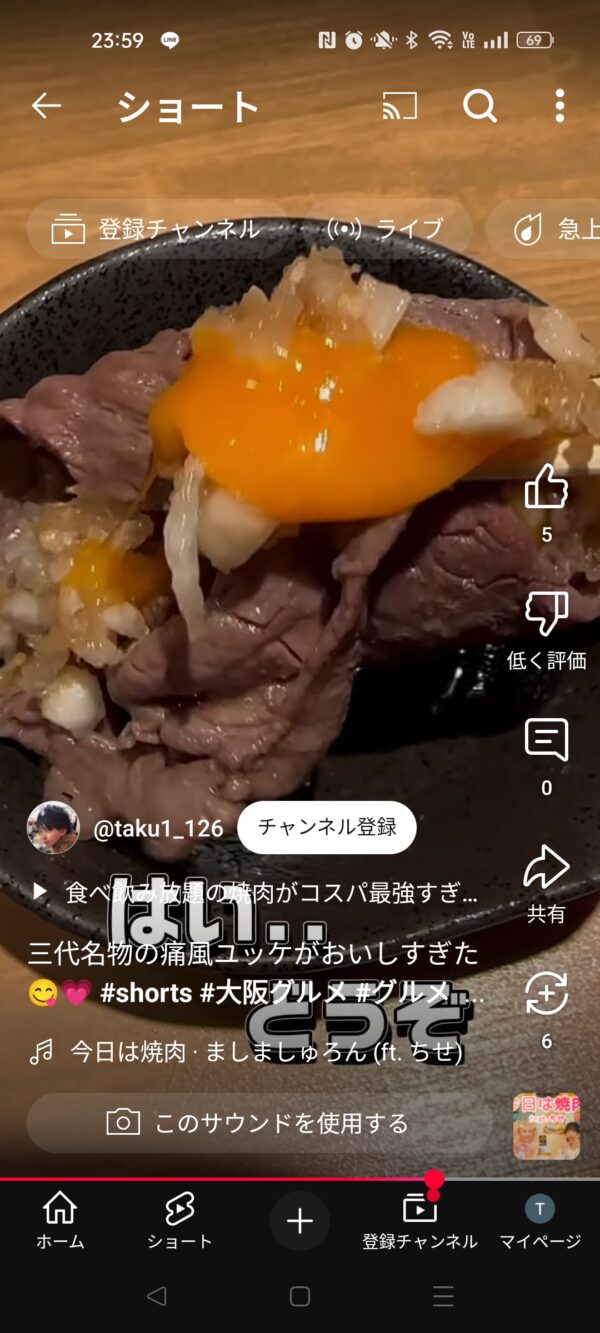Screen dimensions: 600x1333
Task: Select the ライブ filter chip
Action: tap(385, 229)
